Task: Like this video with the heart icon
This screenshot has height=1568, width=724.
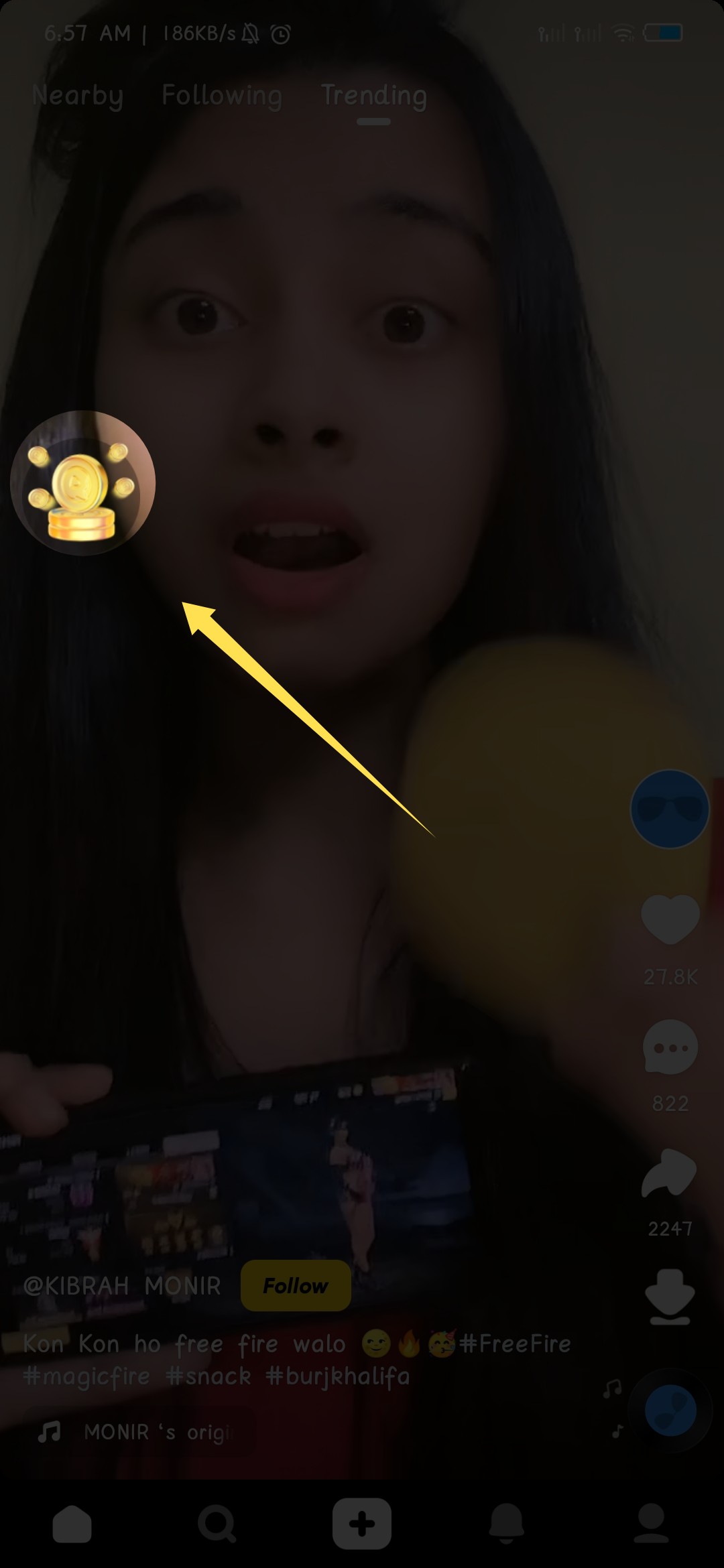Action: coord(670,919)
